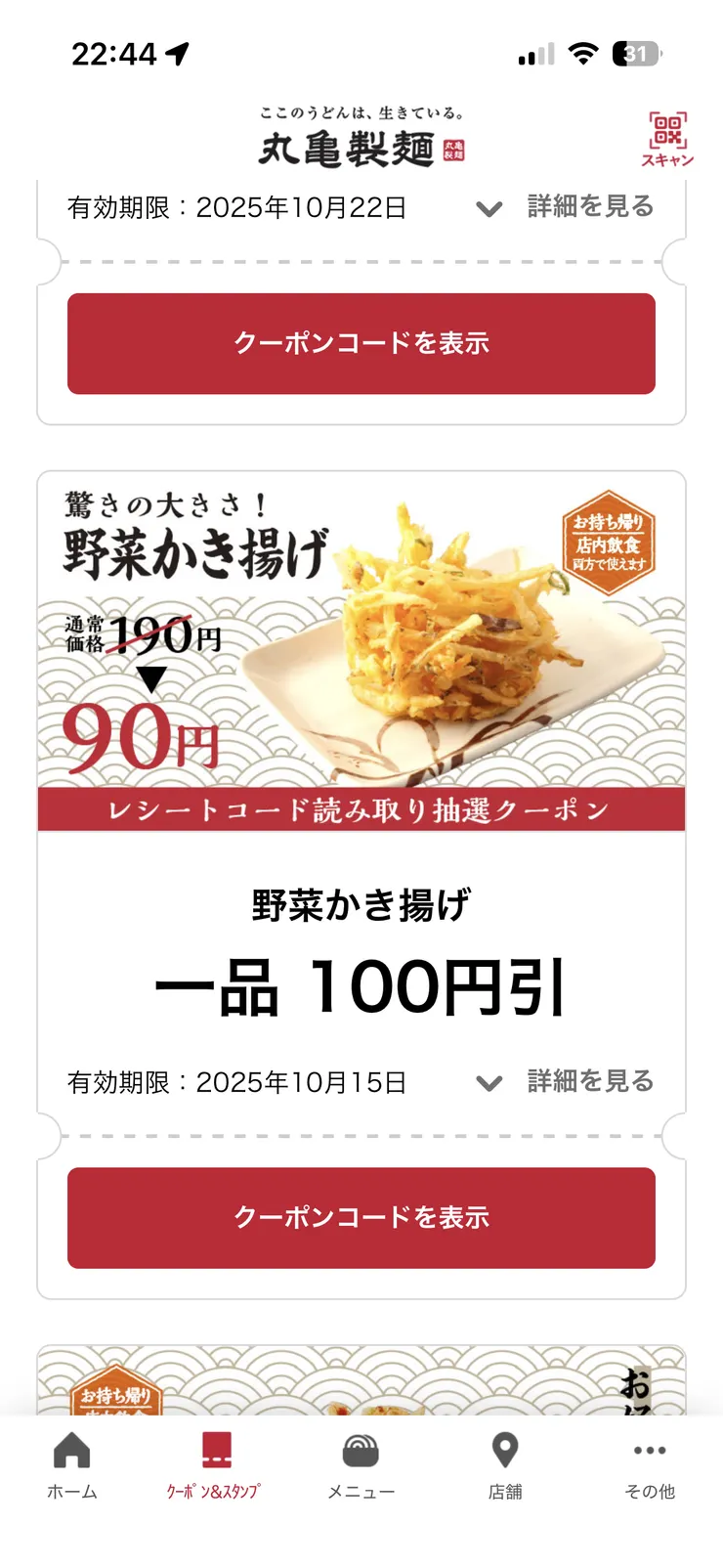Open the 野菜かき揚げ coupon card image
The image size is (723, 1568).
click(x=361, y=650)
